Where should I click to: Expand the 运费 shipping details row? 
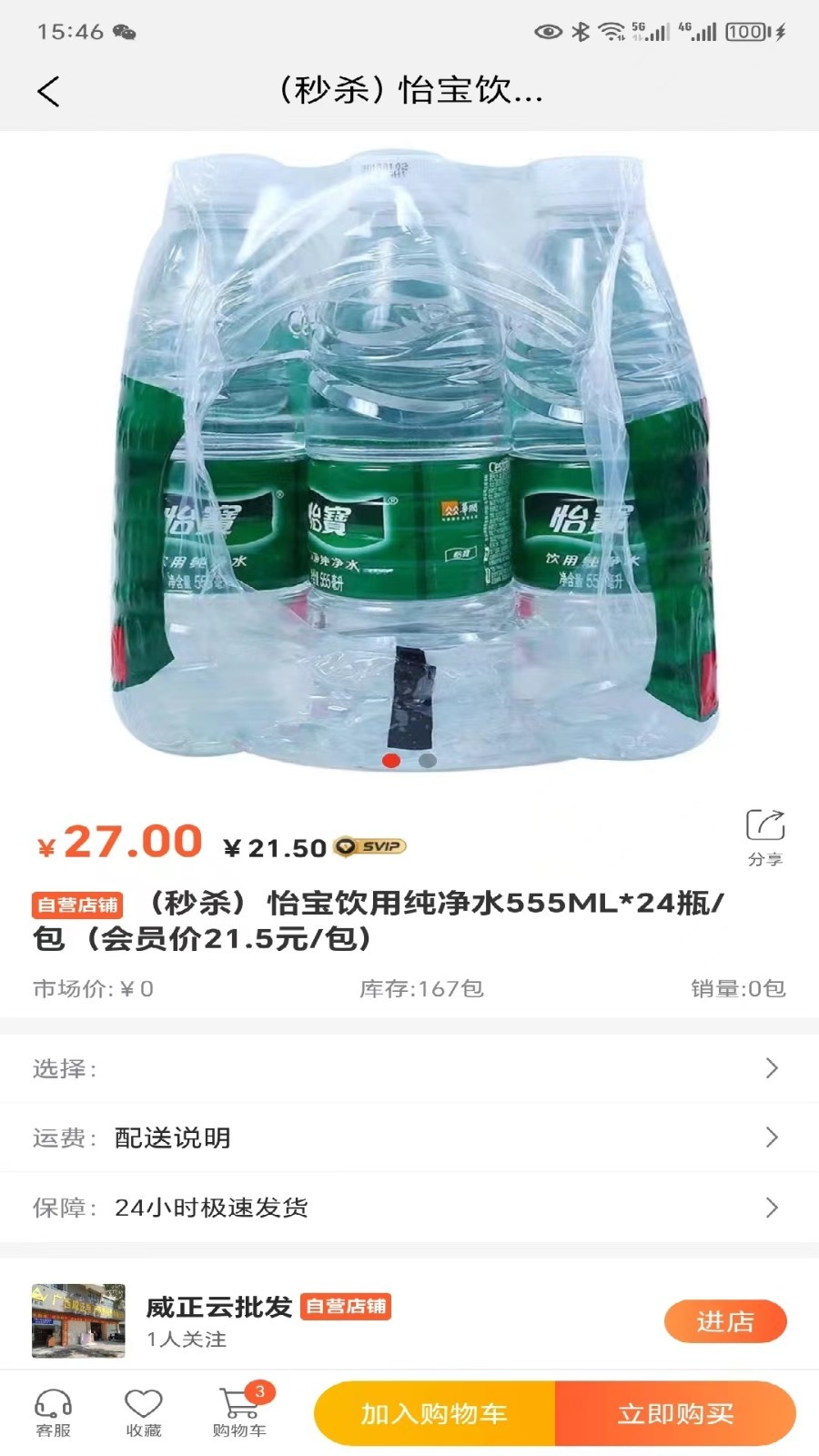coord(409,1138)
